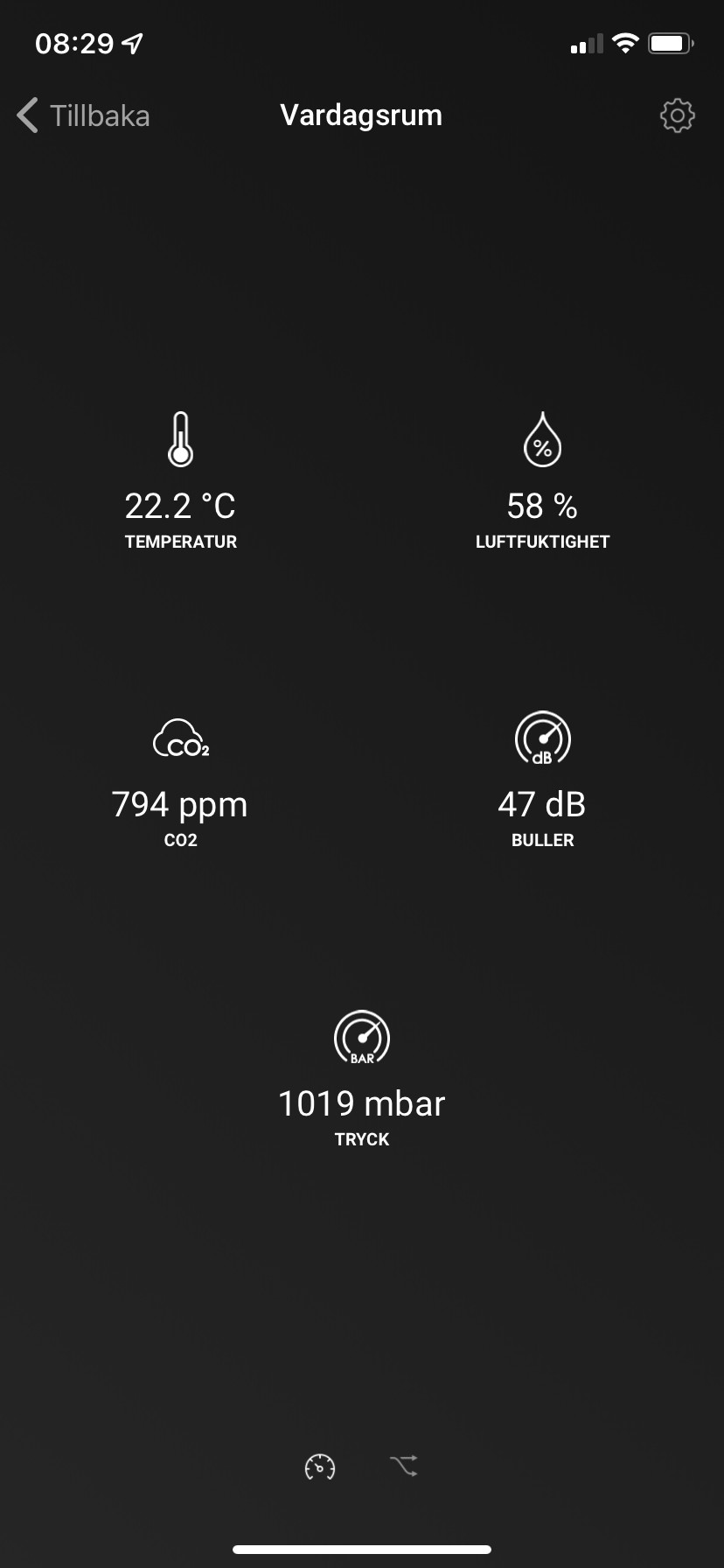View the Tryck pressure tile

[x=362, y=1079]
